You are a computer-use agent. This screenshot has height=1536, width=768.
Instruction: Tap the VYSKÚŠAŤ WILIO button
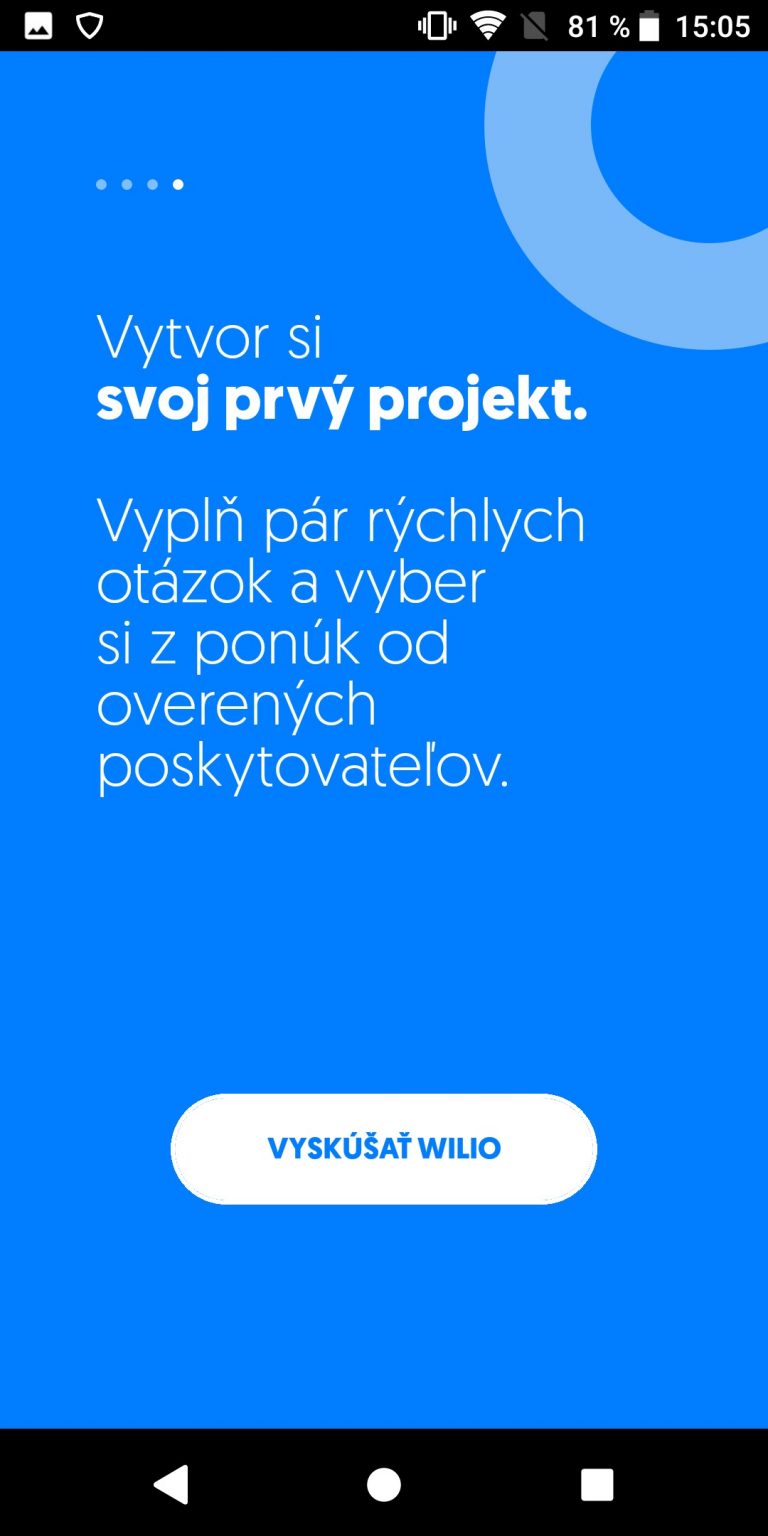click(384, 1148)
